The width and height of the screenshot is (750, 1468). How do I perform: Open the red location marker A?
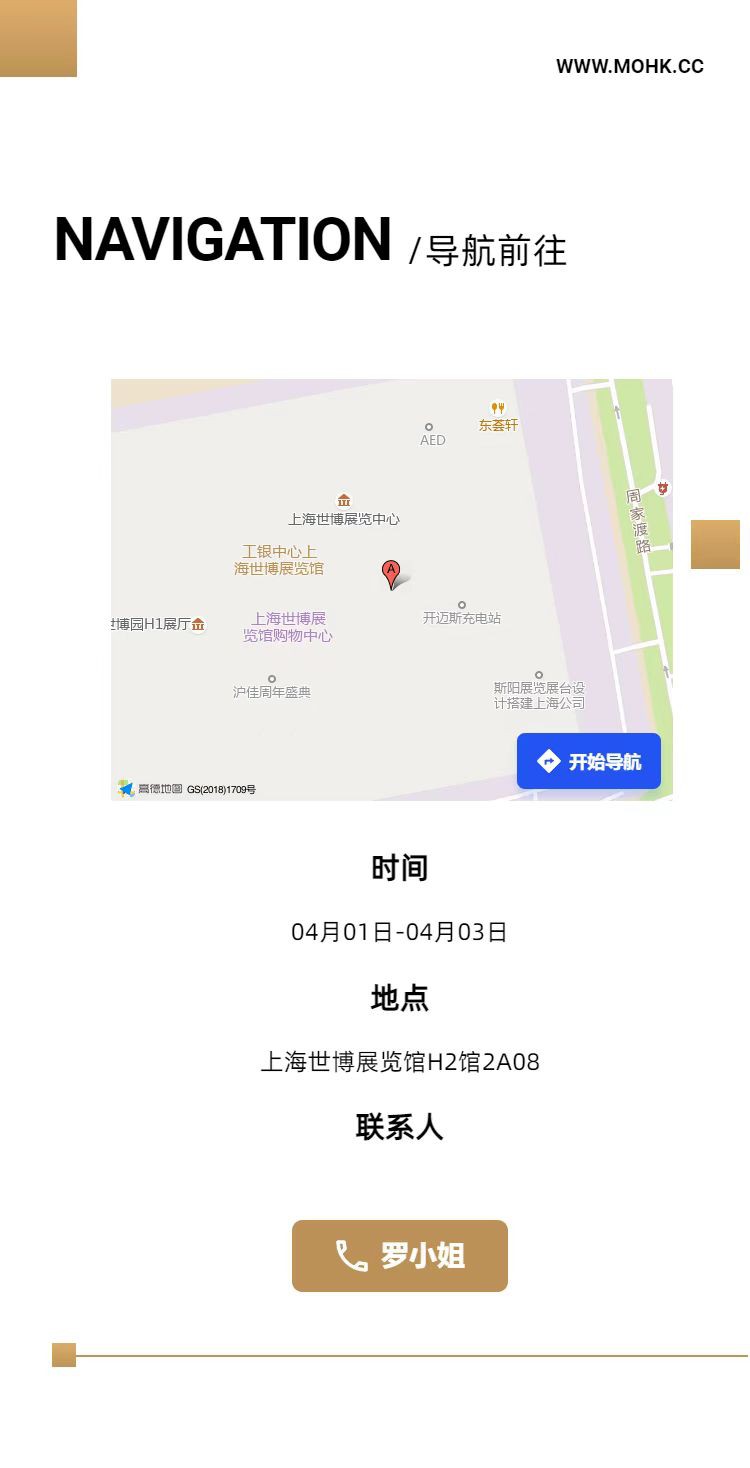pyautogui.click(x=391, y=573)
